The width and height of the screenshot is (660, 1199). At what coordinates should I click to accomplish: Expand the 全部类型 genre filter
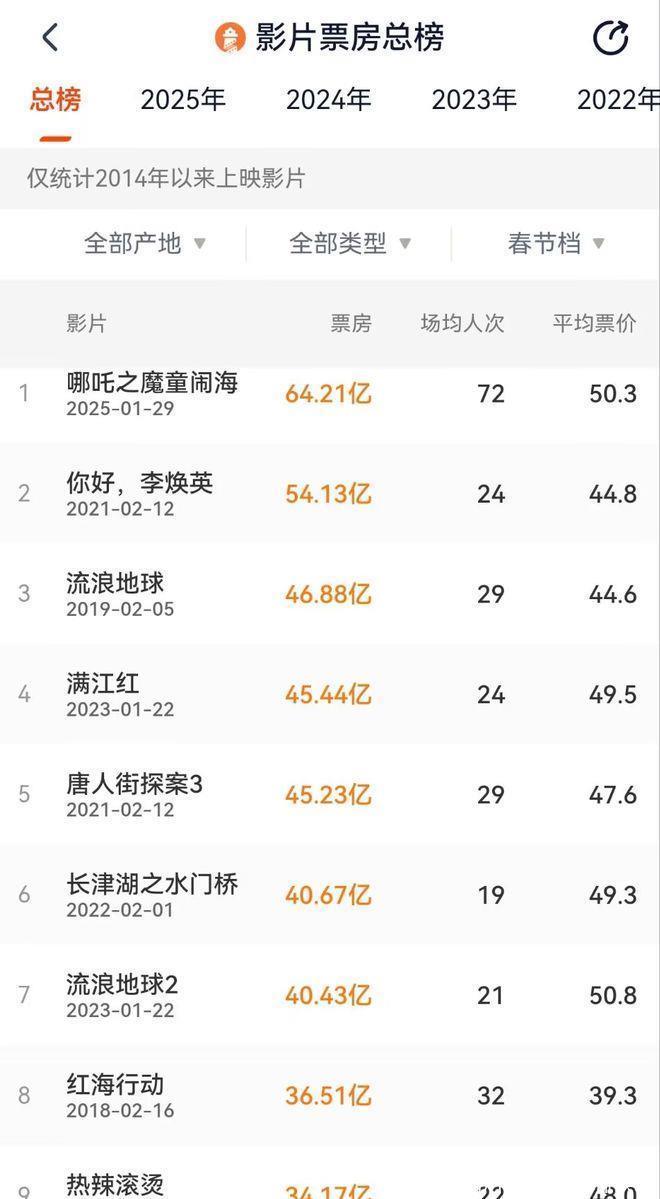[350, 243]
